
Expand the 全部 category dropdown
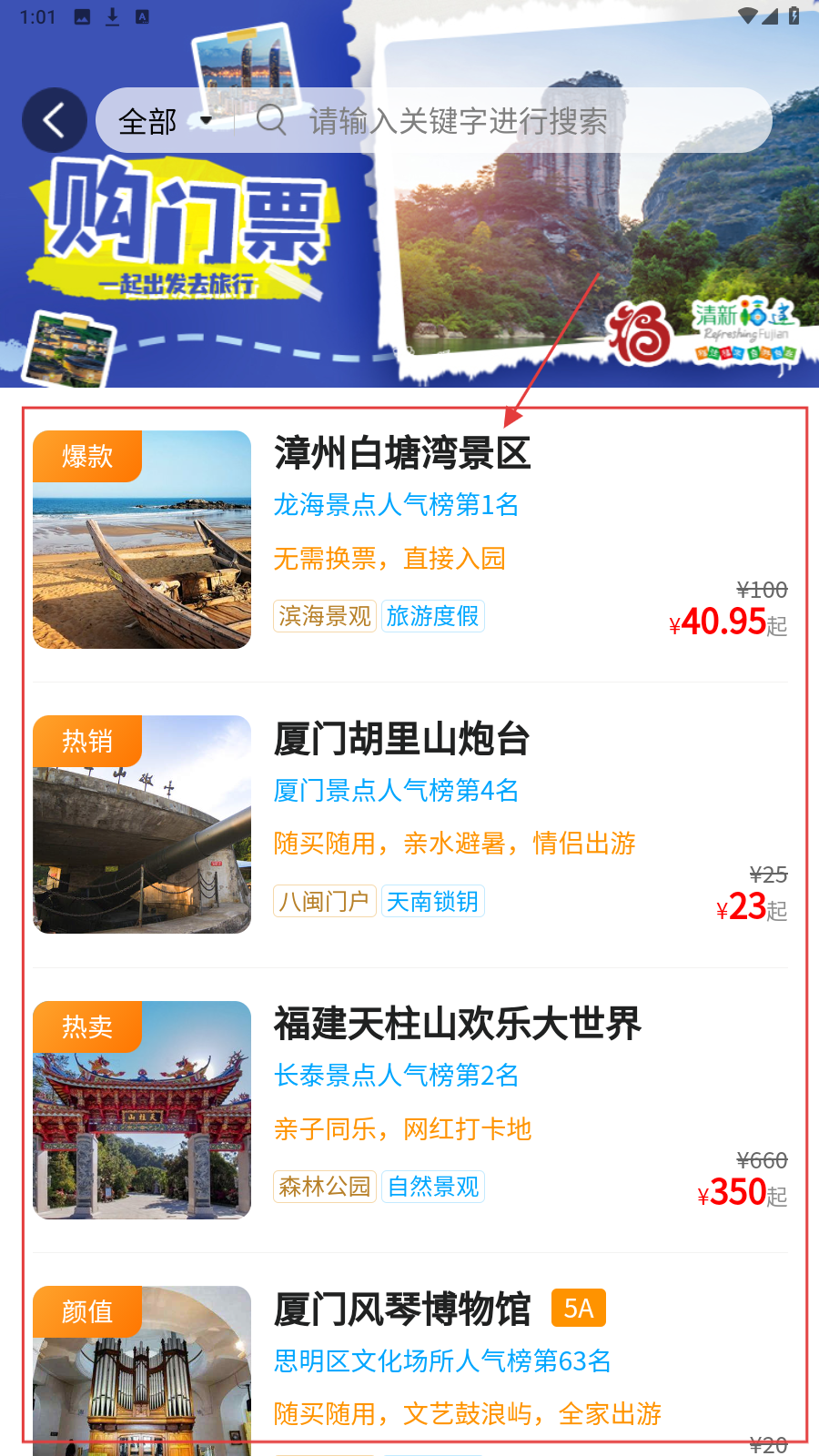[164, 121]
